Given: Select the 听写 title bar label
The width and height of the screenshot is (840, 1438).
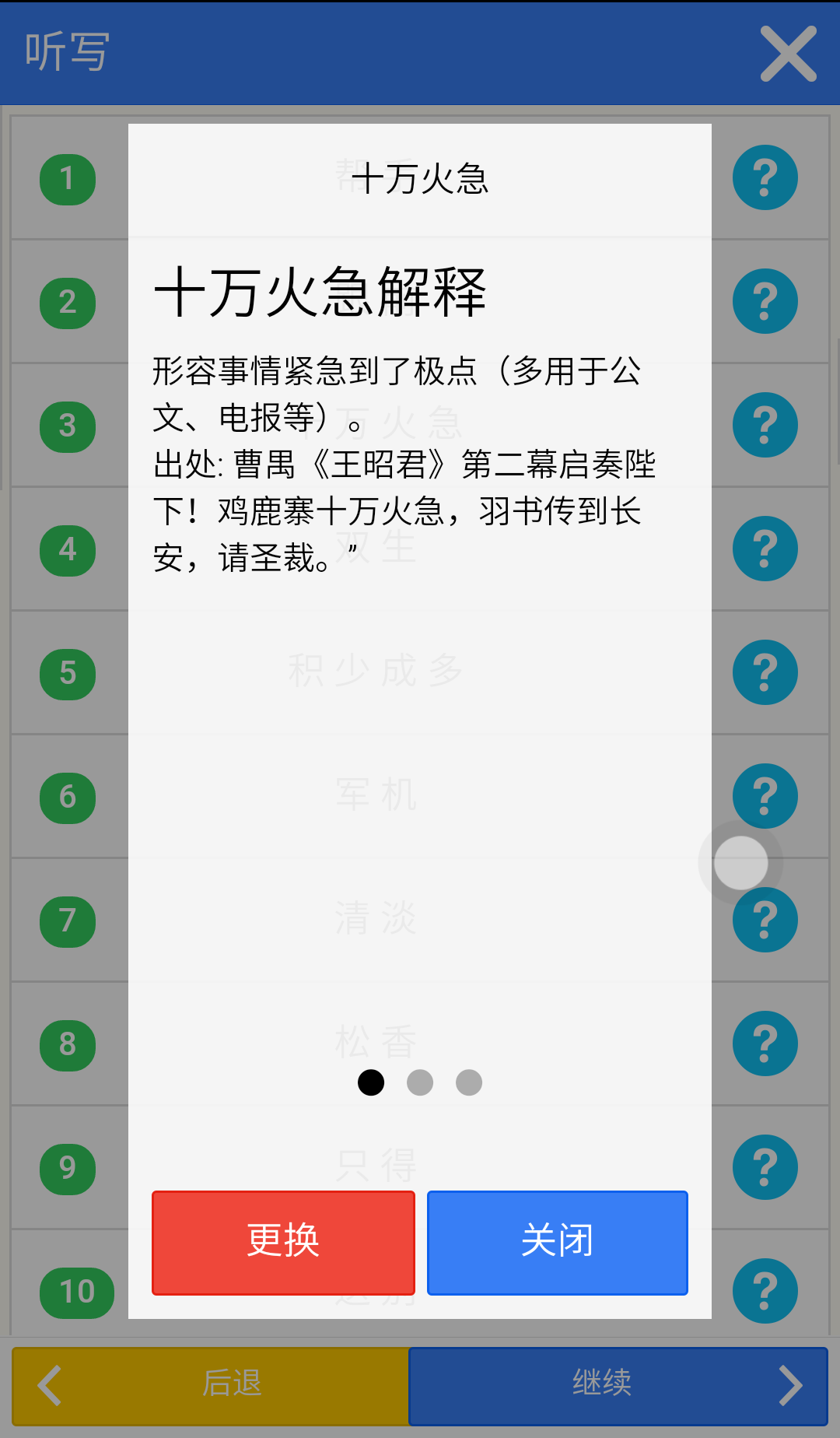Looking at the screenshot, I should point(64,54).
